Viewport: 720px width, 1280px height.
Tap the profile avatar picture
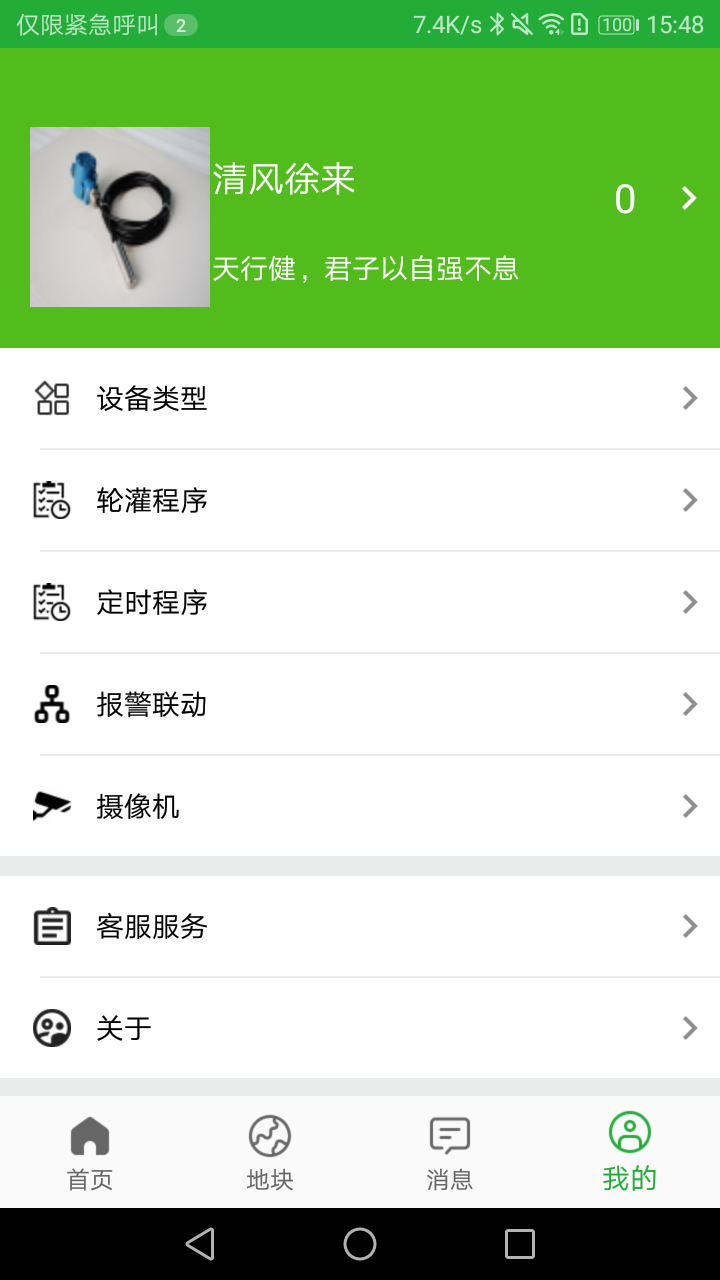pyautogui.click(x=120, y=217)
